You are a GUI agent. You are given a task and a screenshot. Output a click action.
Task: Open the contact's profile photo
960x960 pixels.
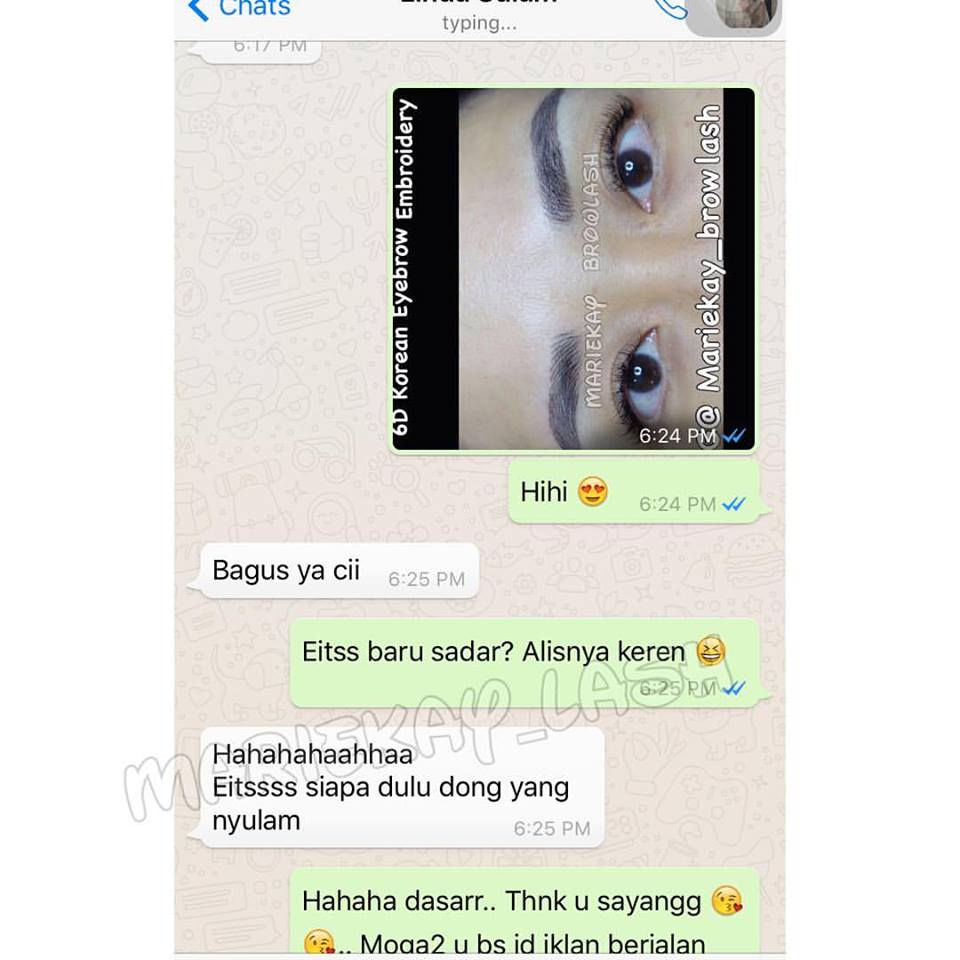(x=746, y=12)
